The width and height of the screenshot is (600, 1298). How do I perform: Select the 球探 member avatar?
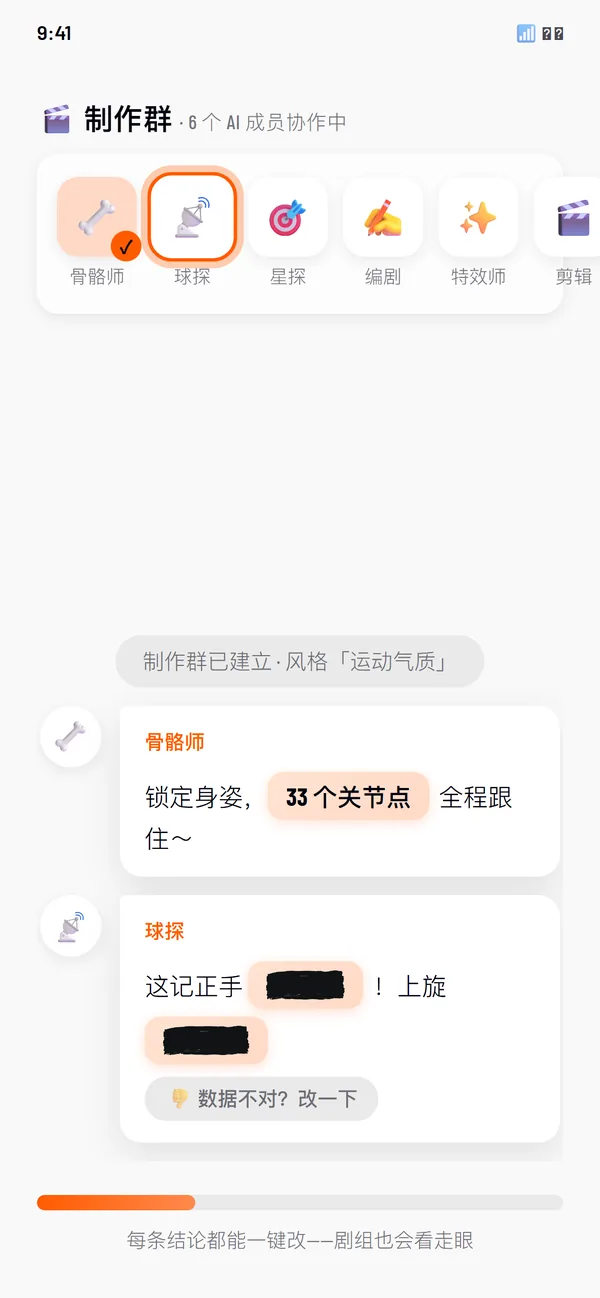point(192,217)
